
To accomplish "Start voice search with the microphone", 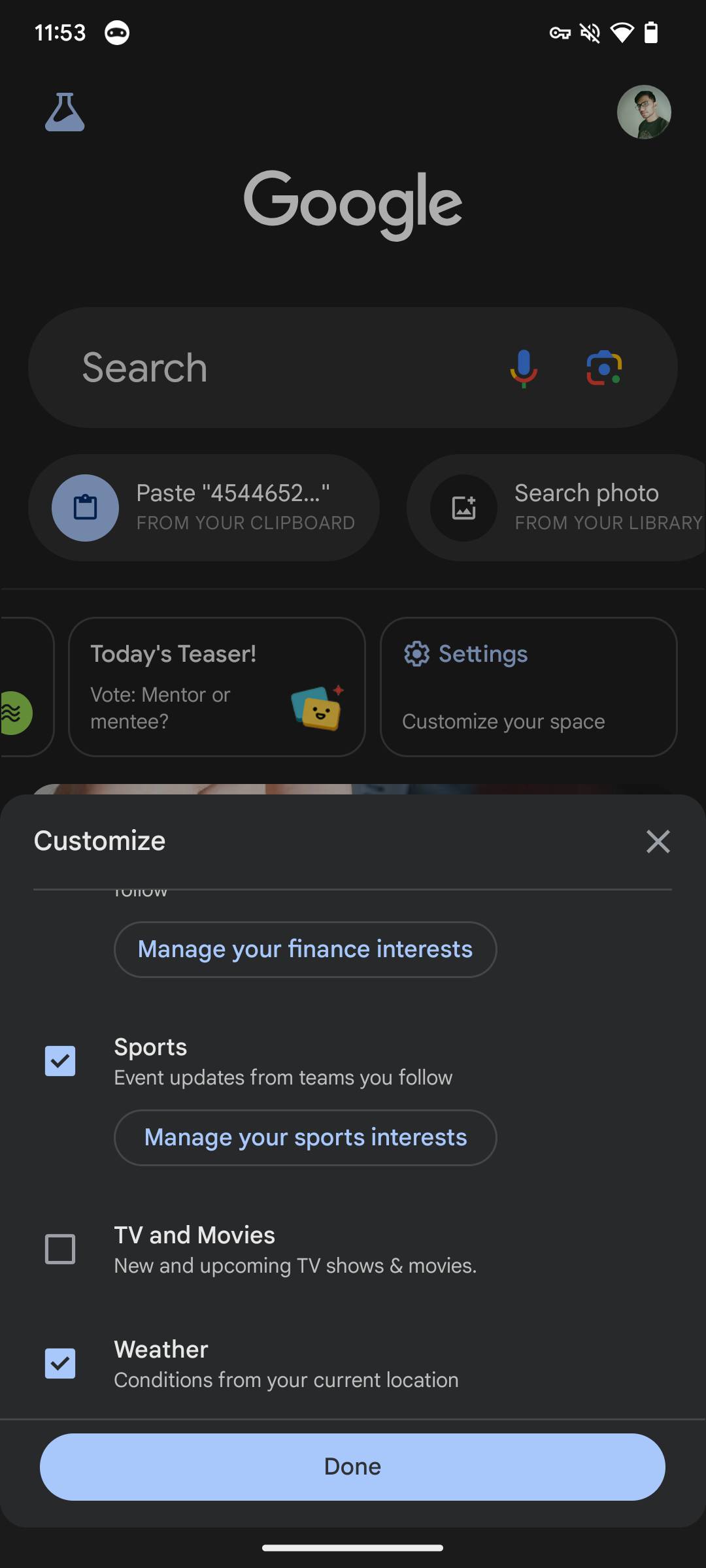I will point(524,368).
